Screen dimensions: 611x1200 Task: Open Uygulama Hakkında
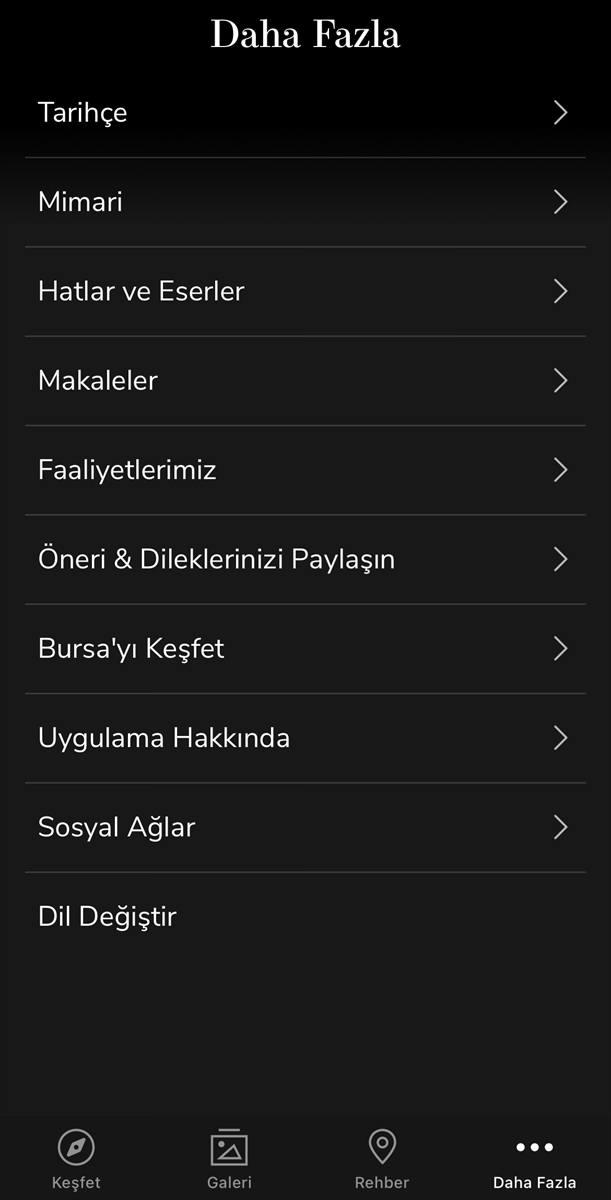tap(305, 738)
